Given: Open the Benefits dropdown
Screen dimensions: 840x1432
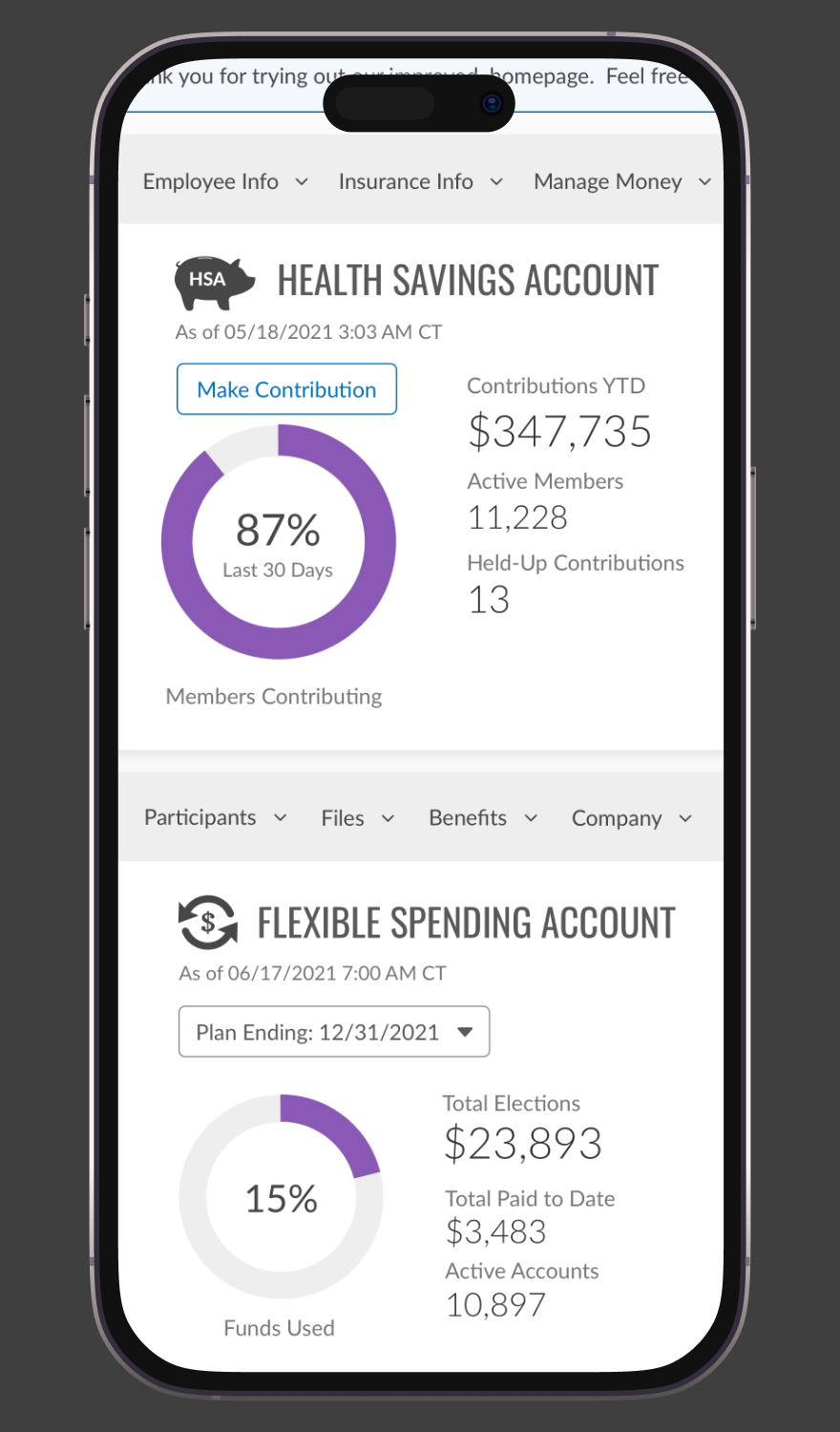Looking at the screenshot, I should click(x=483, y=818).
